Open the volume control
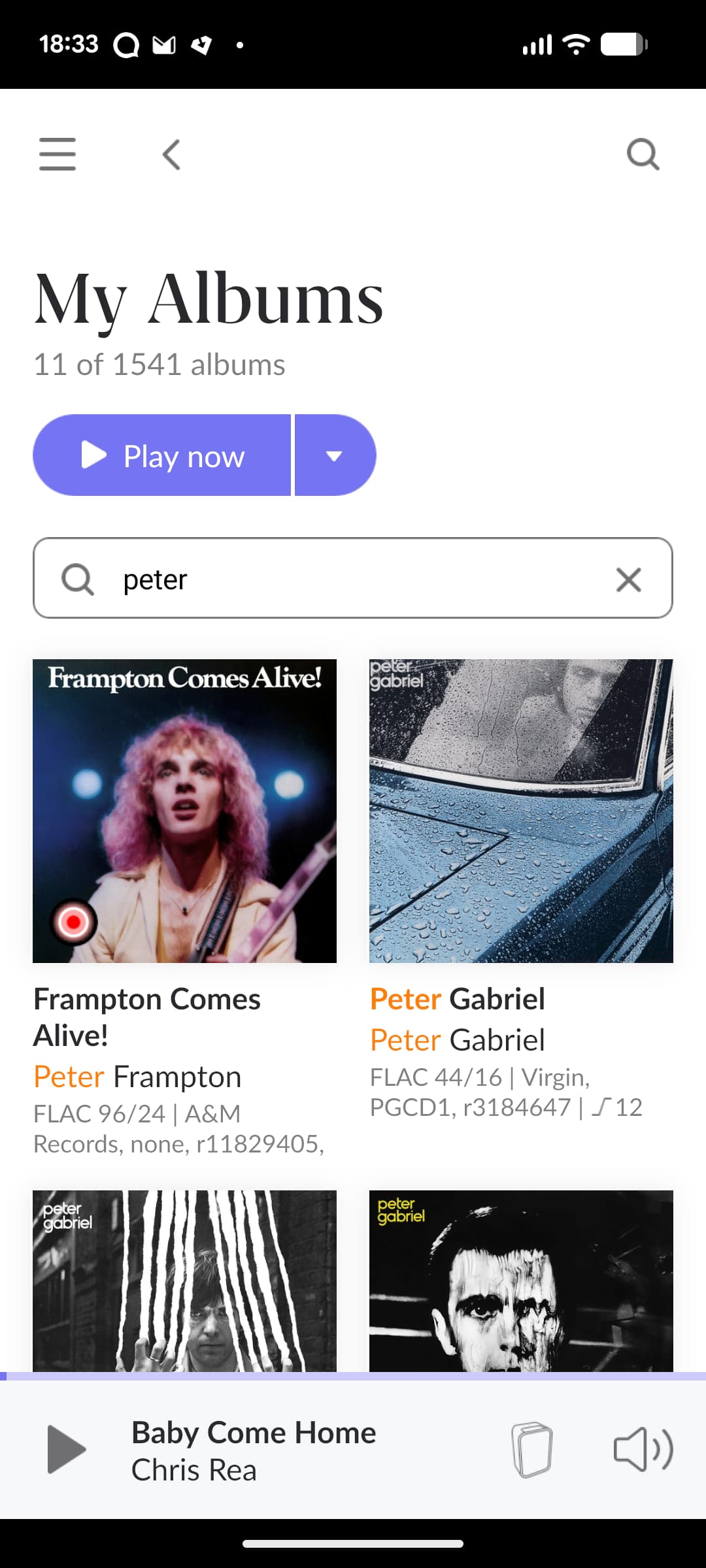Viewport: 706px width, 1568px height. coord(643,1450)
